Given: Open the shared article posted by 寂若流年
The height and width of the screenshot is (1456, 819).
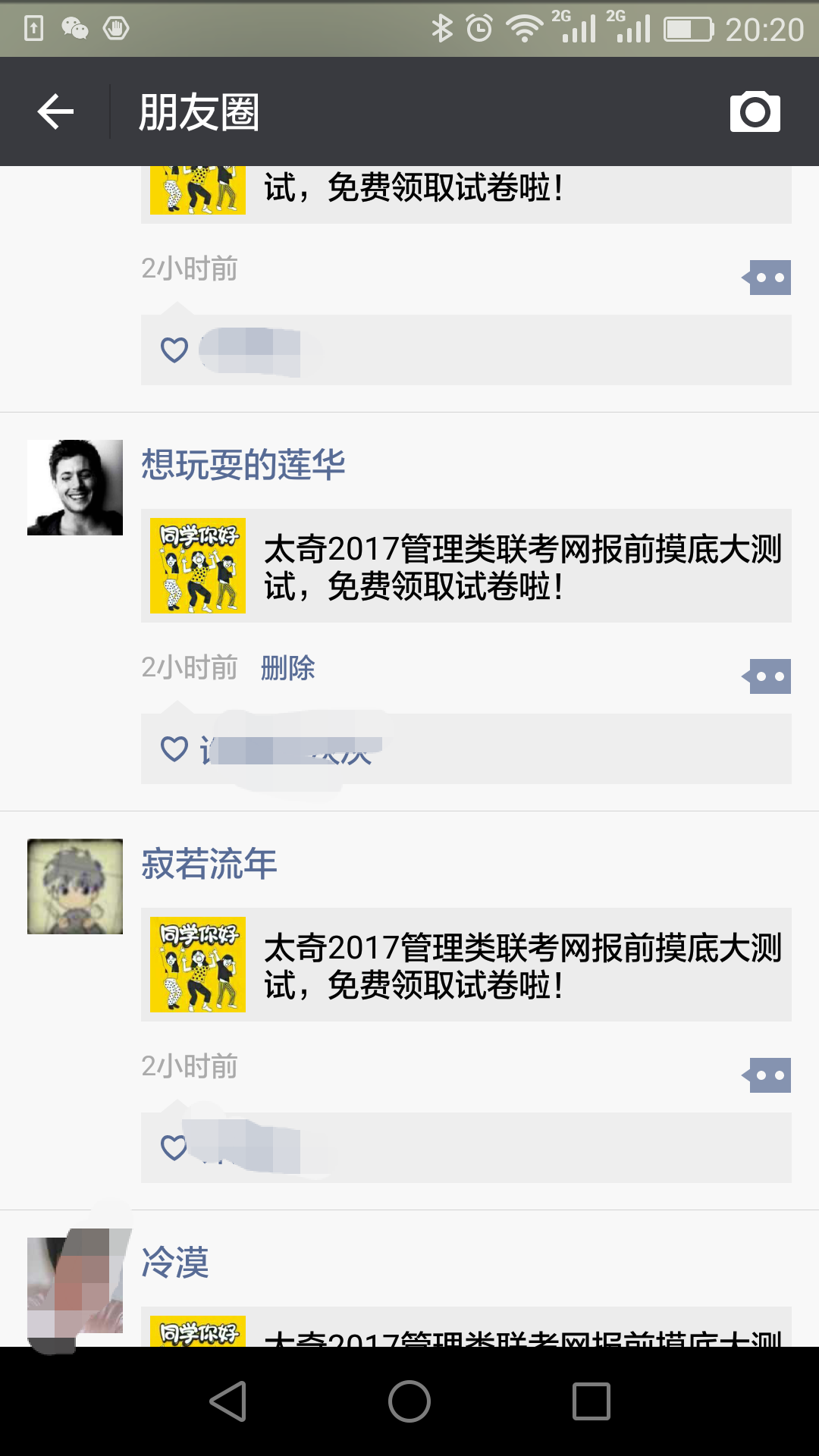Looking at the screenshot, I should point(466,965).
